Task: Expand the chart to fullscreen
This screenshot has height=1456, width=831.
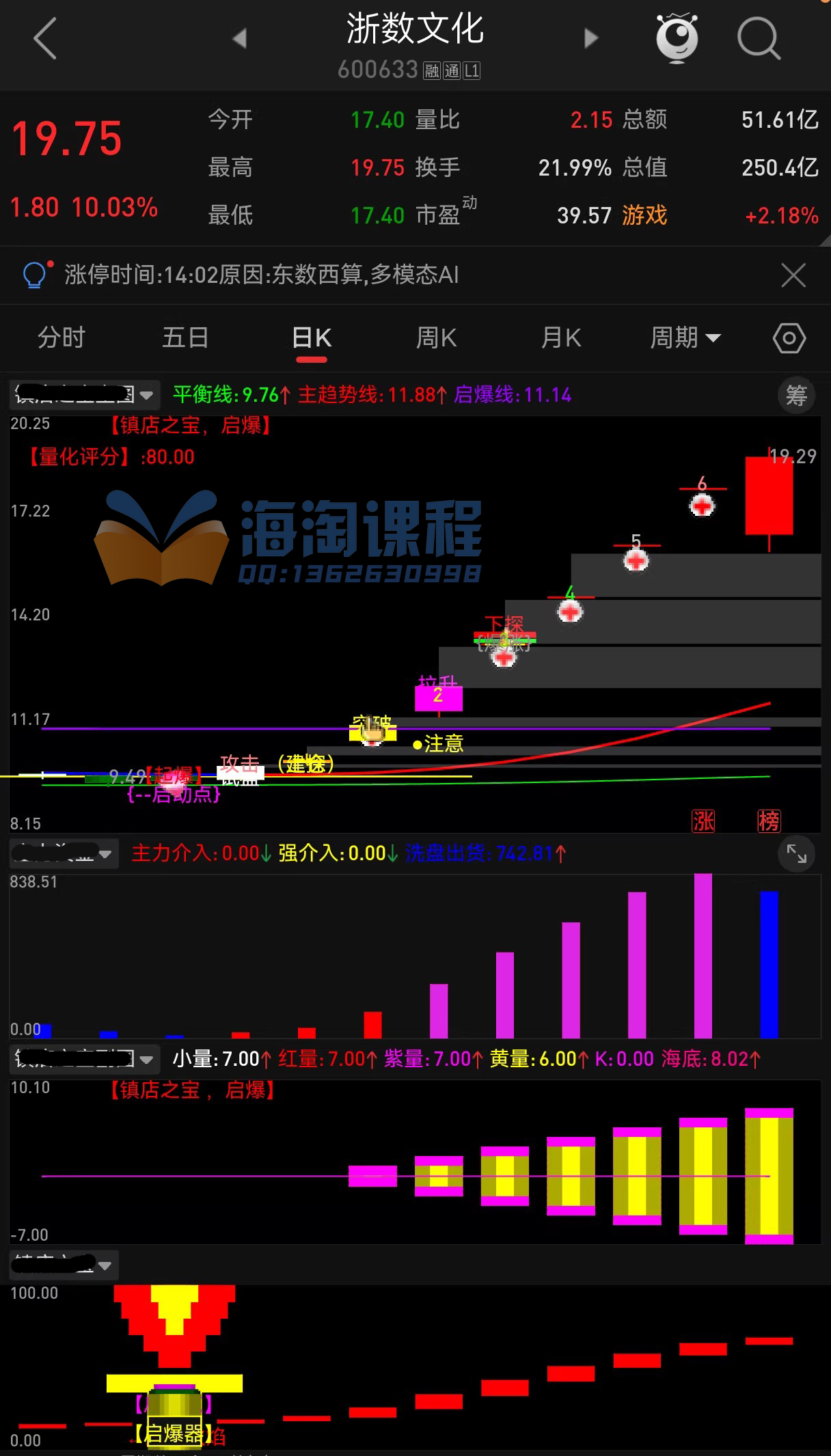Action: (x=796, y=853)
